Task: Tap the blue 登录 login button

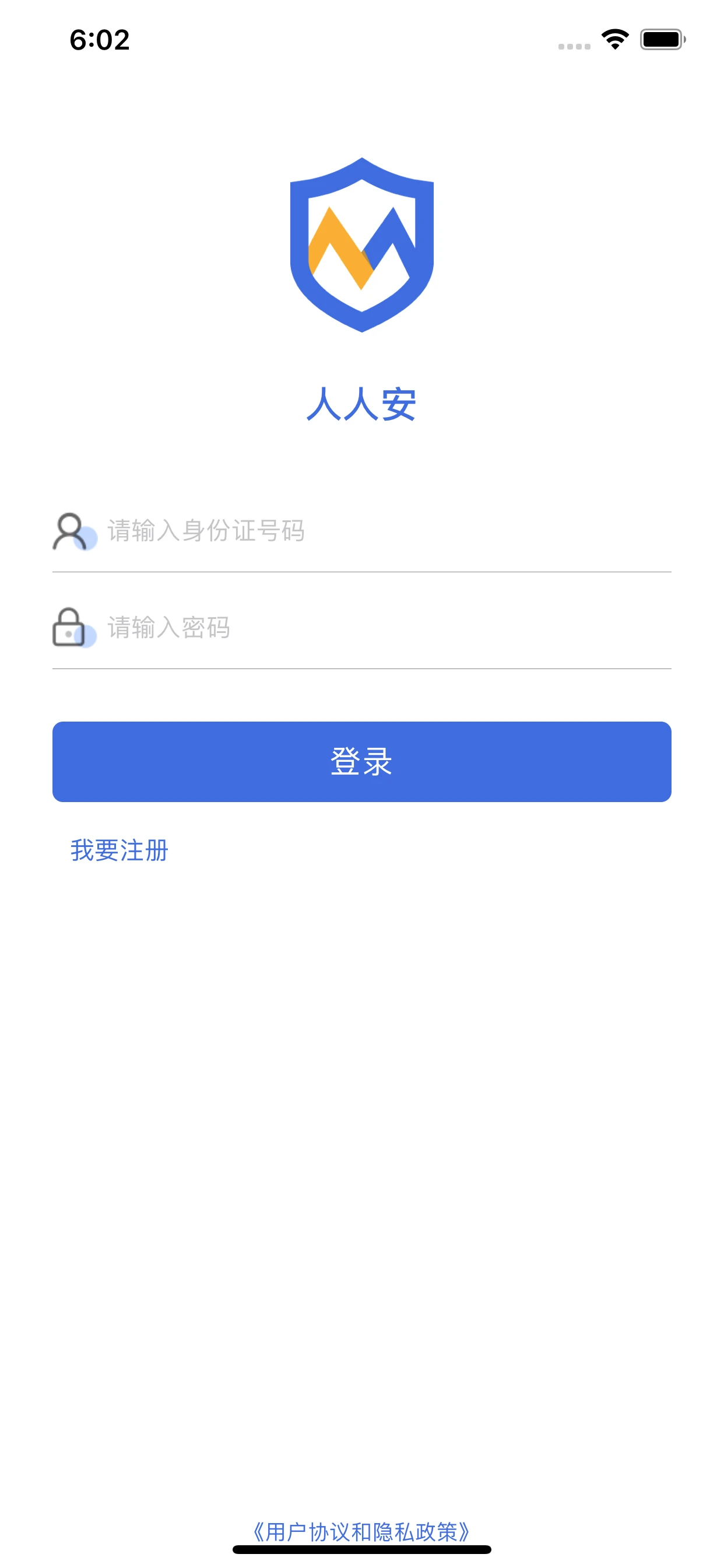Action: coord(362,761)
